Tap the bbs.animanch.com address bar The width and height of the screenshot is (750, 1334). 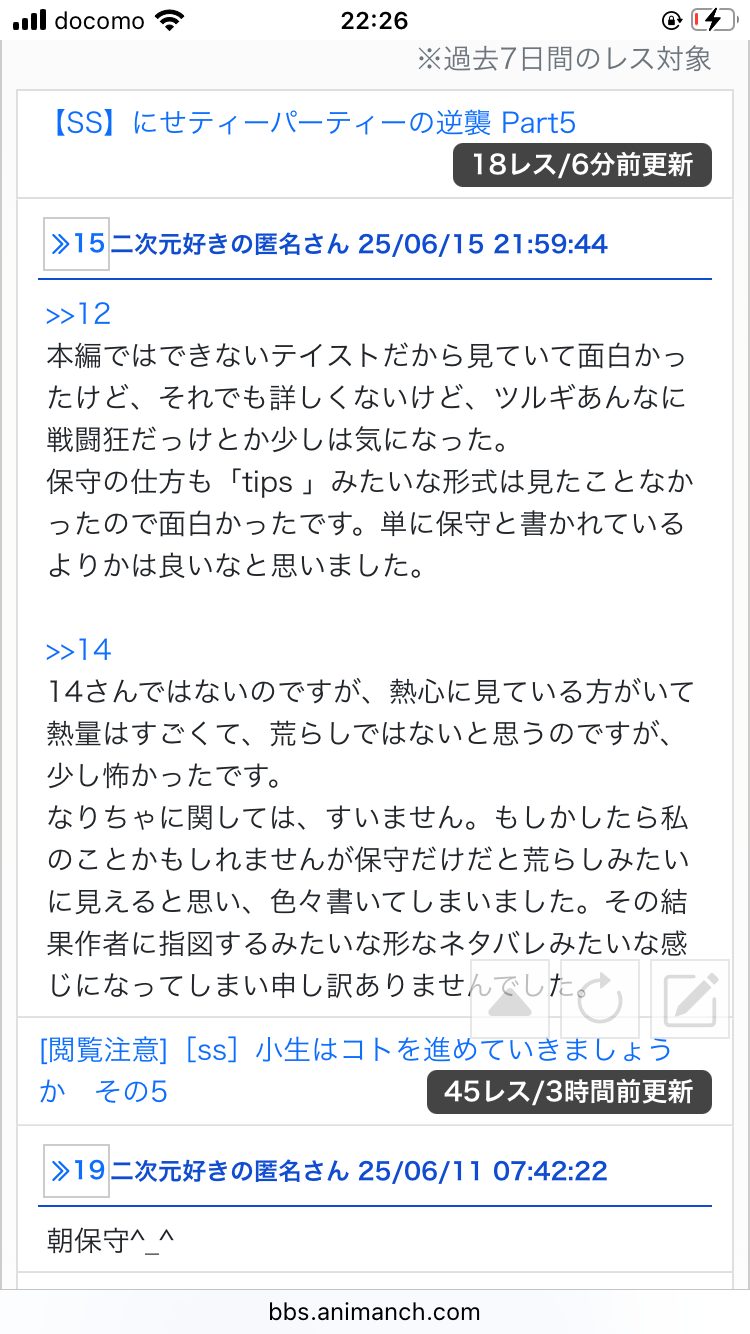coord(375,1312)
